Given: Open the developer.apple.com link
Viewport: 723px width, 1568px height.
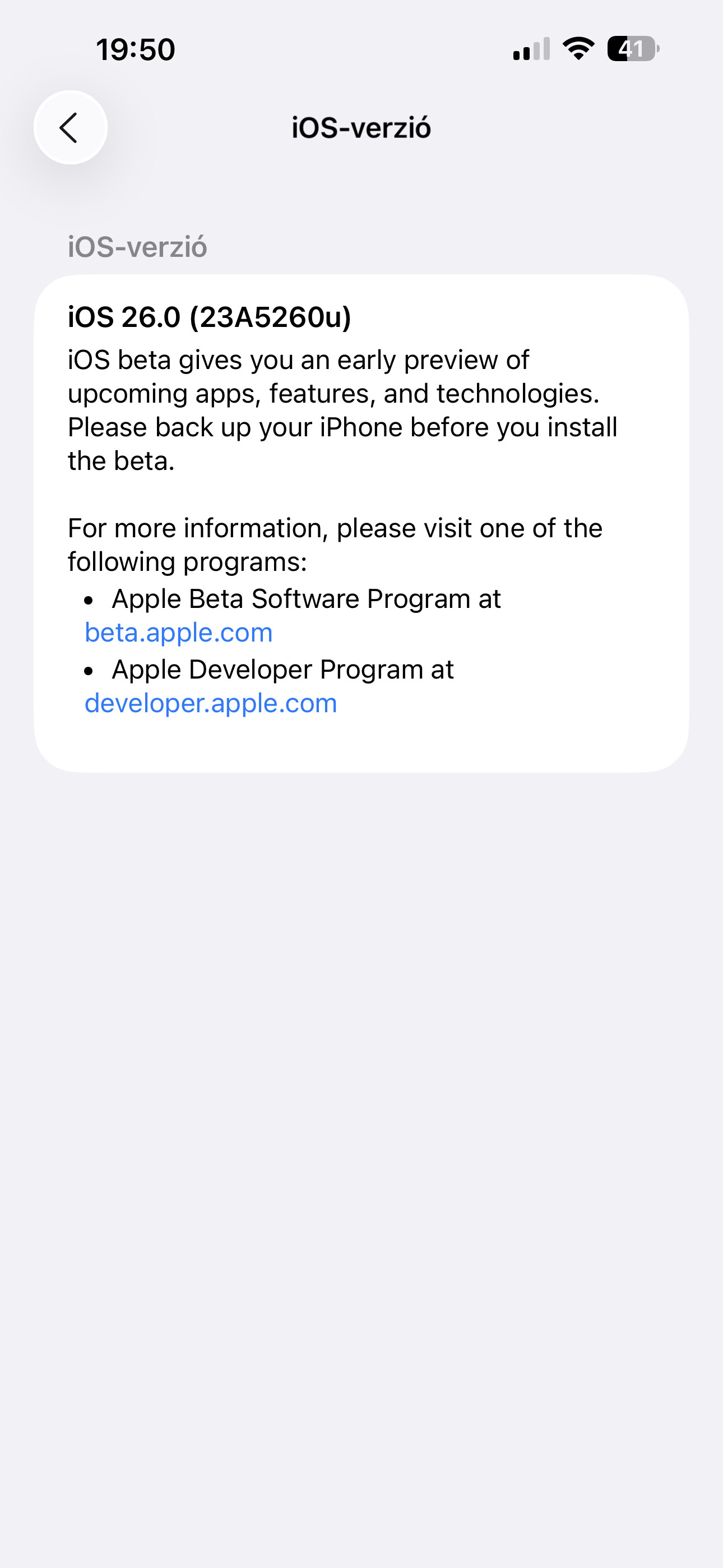Looking at the screenshot, I should 211,704.
